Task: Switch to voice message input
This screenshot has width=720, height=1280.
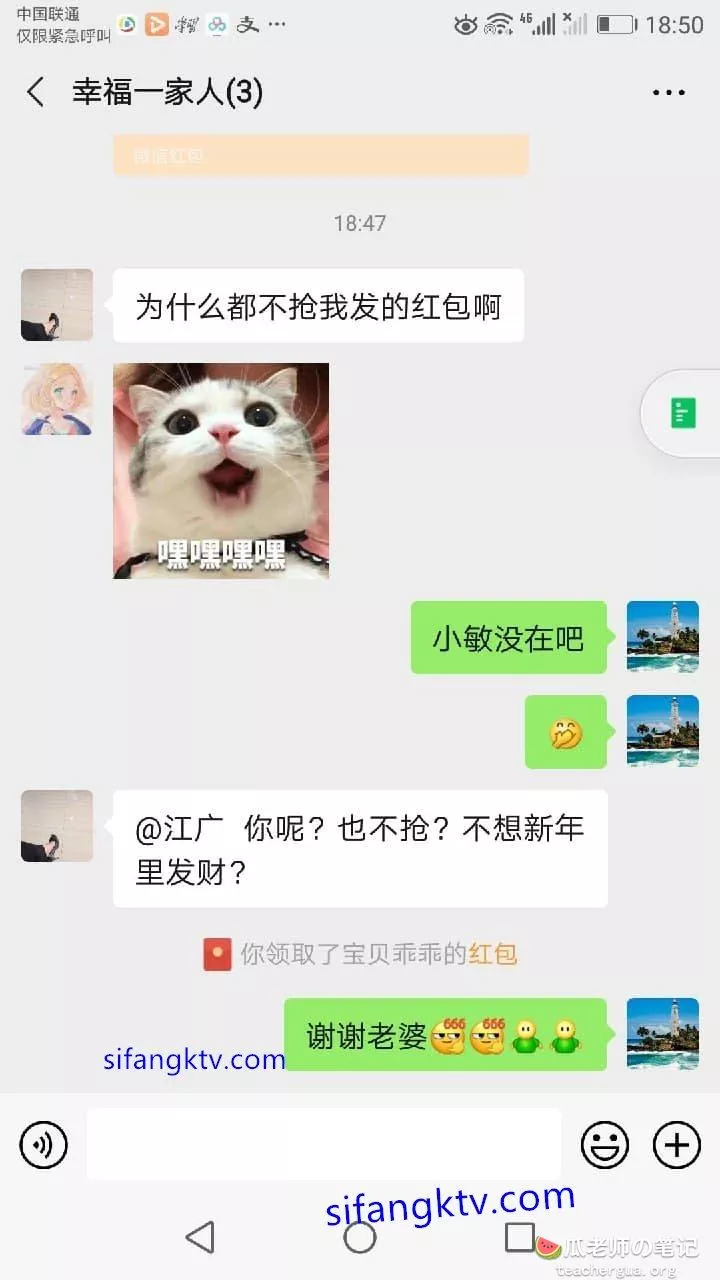Action: pyautogui.click(x=43, y=1144)
